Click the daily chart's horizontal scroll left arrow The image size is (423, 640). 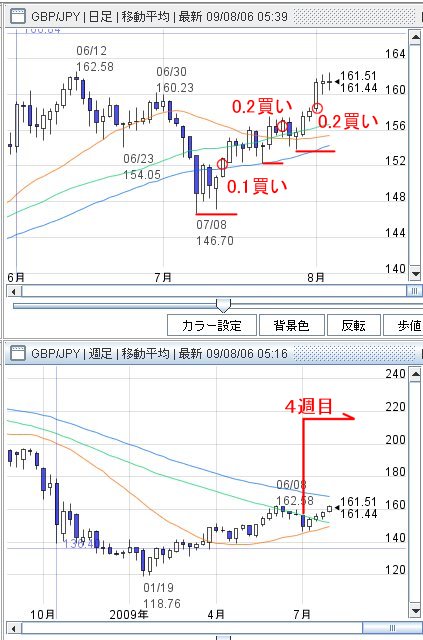14,291
